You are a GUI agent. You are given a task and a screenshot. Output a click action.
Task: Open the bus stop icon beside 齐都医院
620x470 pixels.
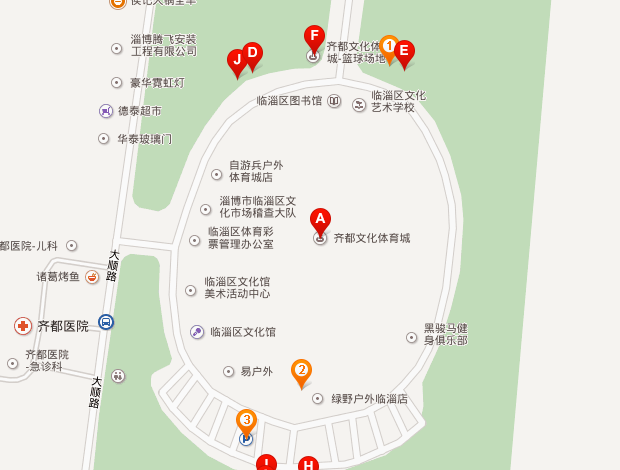pos(106,322)
